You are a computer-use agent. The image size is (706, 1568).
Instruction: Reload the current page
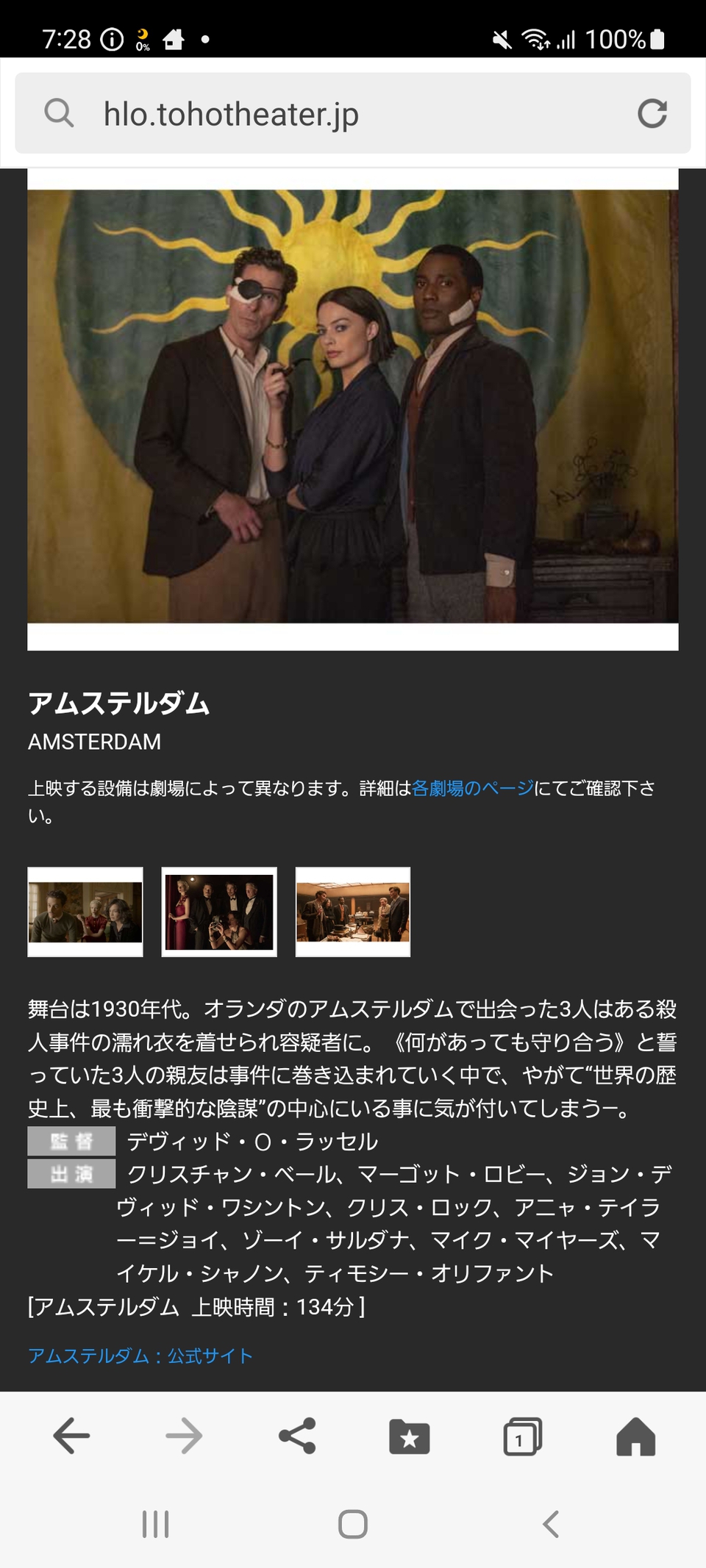pos(652,113)
